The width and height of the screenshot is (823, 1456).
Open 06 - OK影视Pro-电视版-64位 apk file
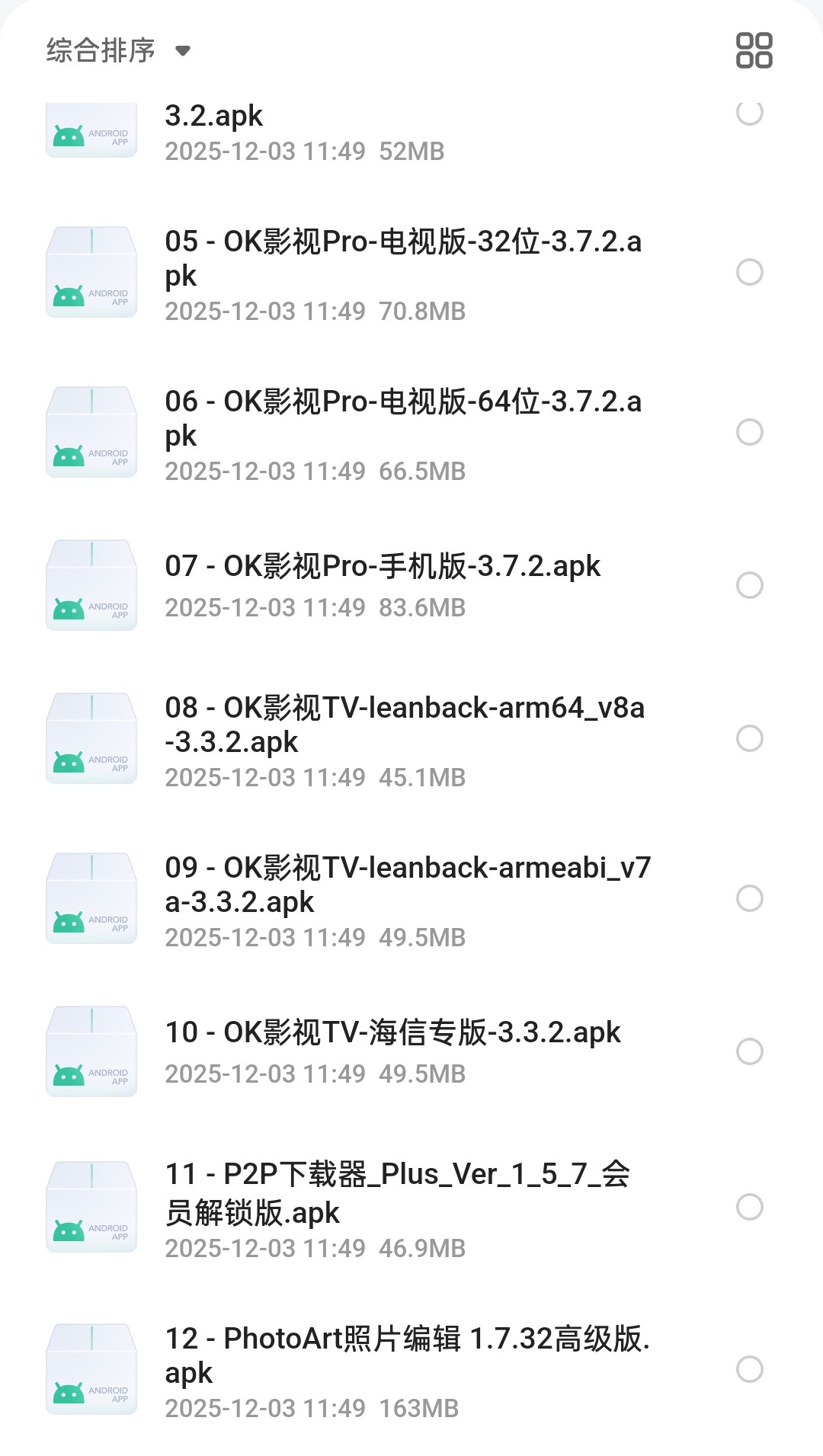coord(402,419)
